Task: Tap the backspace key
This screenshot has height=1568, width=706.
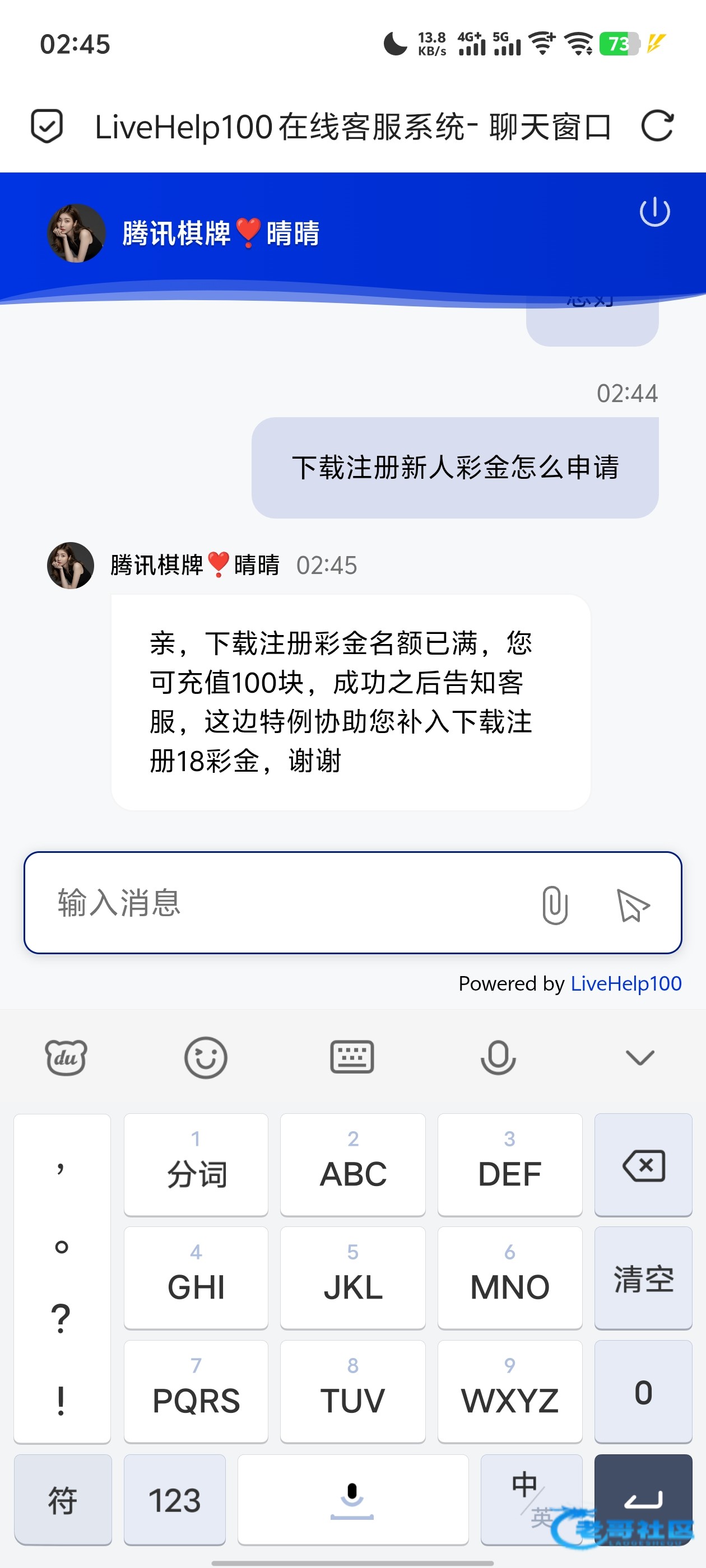Action: [643, 1165]
